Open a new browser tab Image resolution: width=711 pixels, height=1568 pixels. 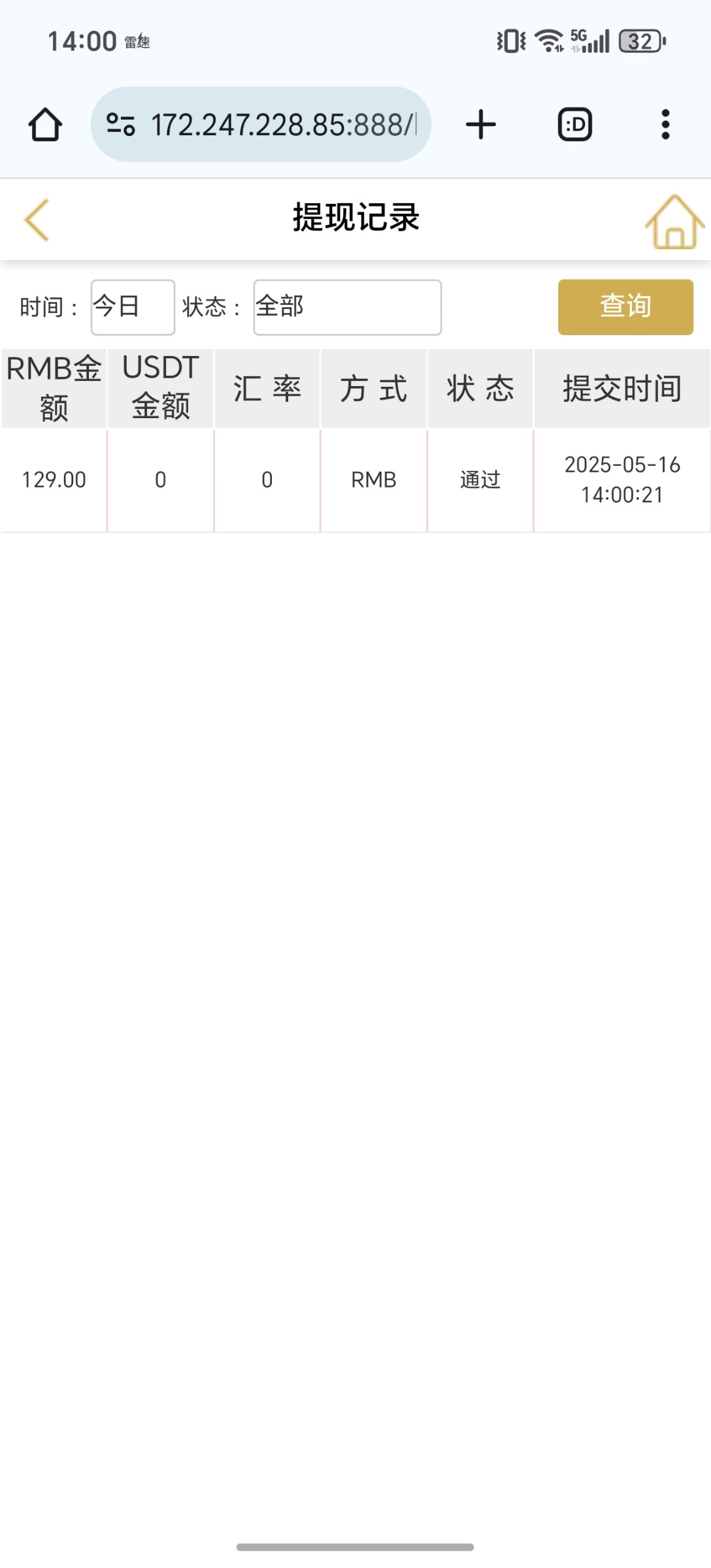point(481,124)
